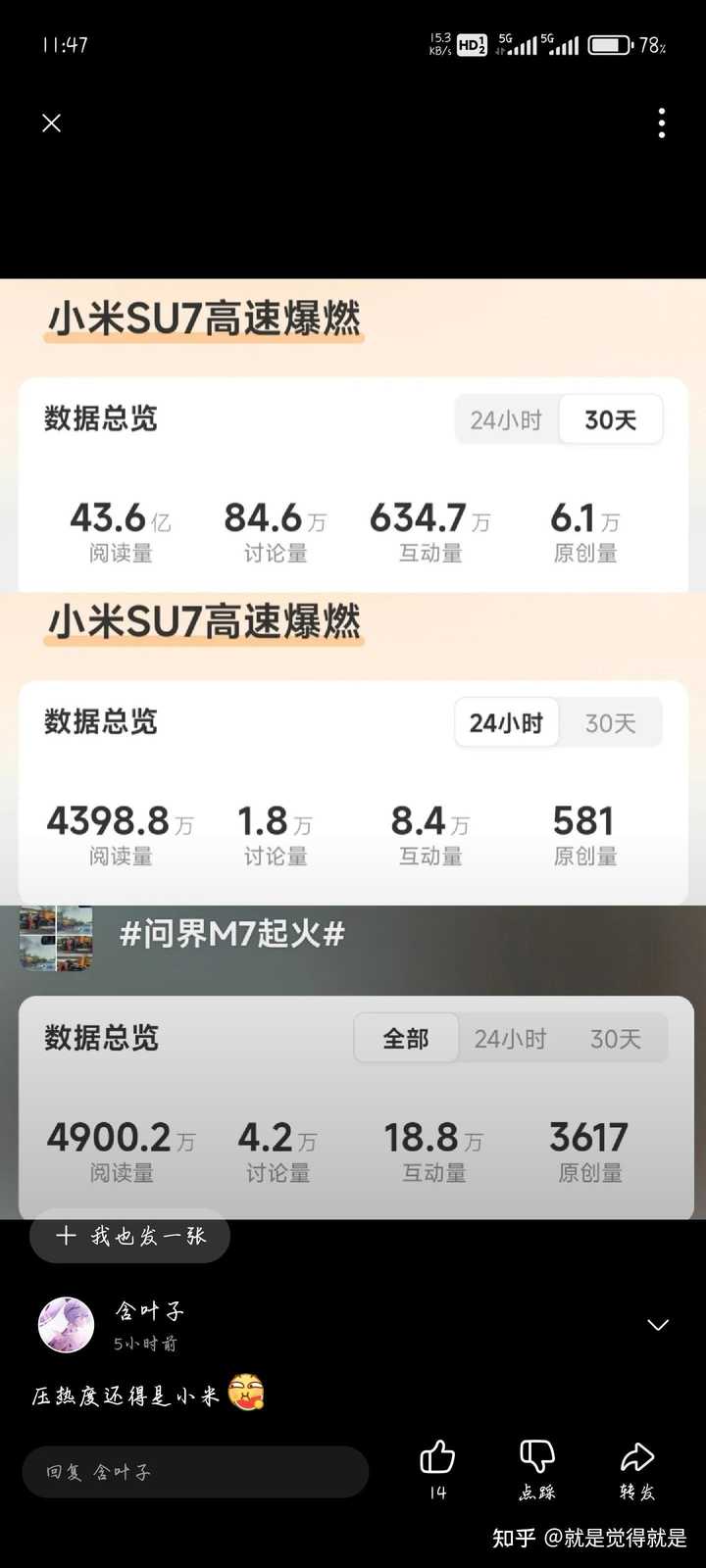This screenshot has height=1568, width=706.
Task: Expand the comment with the down chevron
Action: click(658, 1325)
